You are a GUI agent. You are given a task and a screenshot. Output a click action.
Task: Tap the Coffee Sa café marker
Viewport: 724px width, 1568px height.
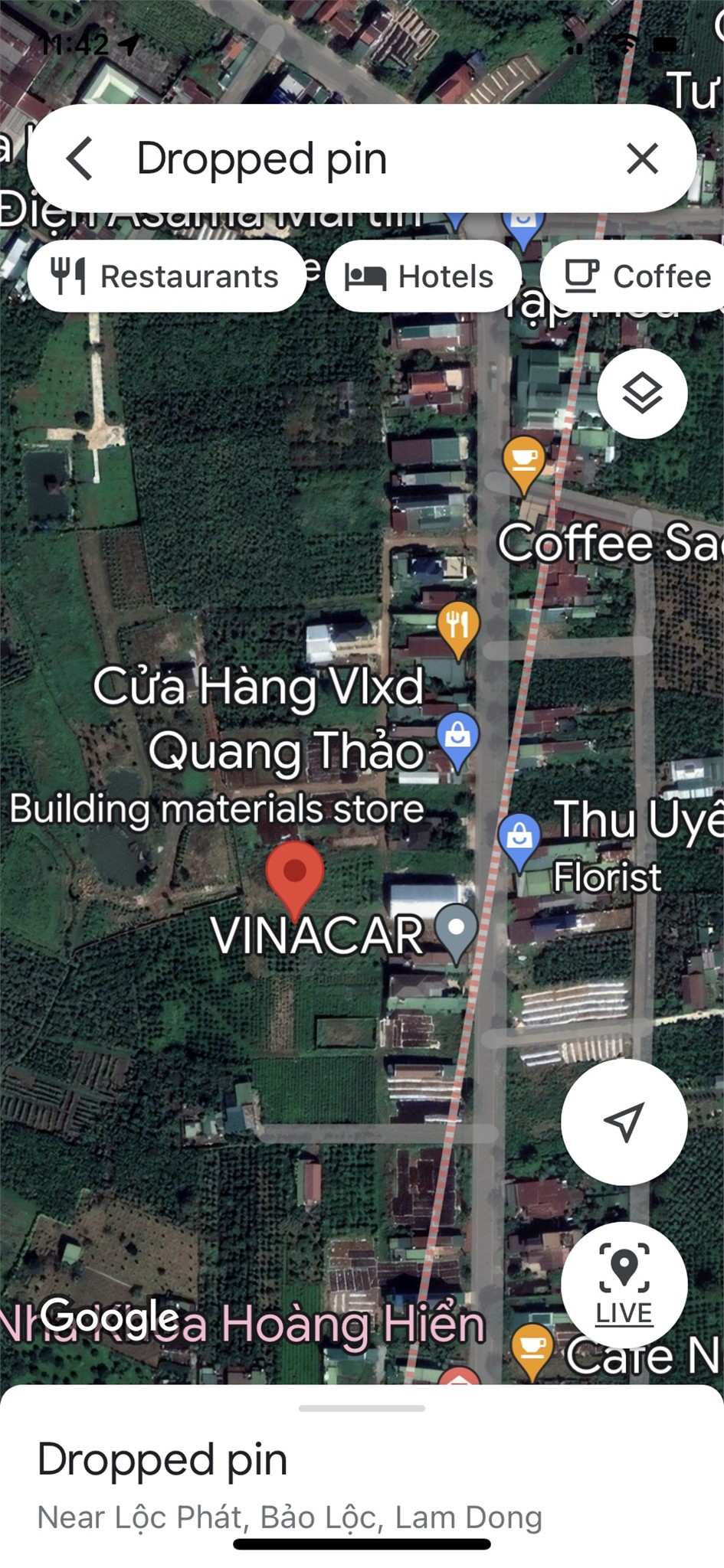tap(523, 461)
